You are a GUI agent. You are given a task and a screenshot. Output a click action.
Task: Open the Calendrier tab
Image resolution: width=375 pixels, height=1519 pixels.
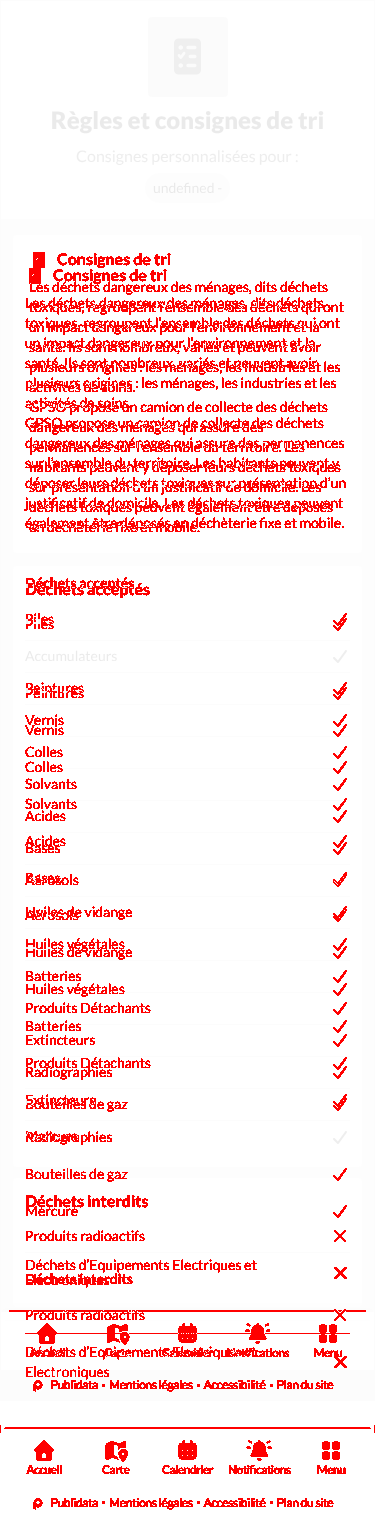point(187,1458)
